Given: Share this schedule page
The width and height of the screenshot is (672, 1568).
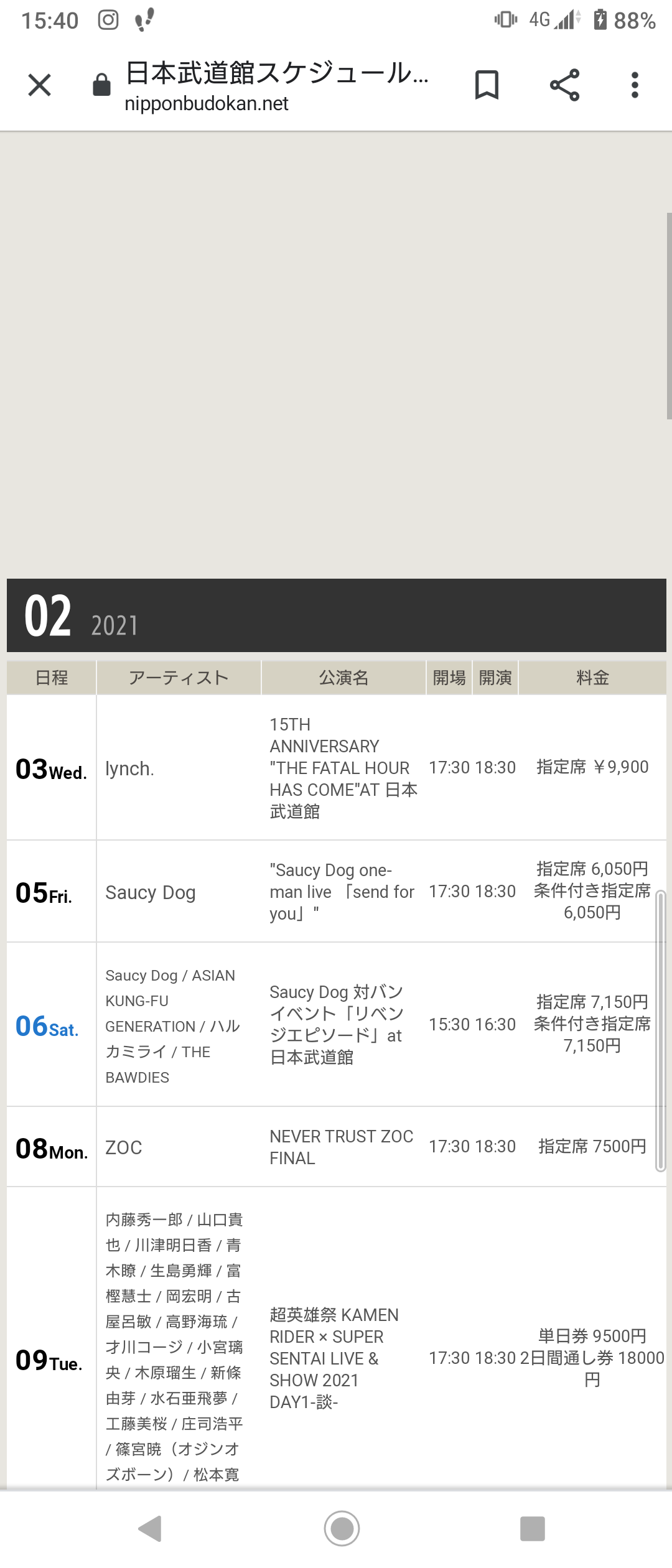Looking at the screenshot, I should (564, 85).
